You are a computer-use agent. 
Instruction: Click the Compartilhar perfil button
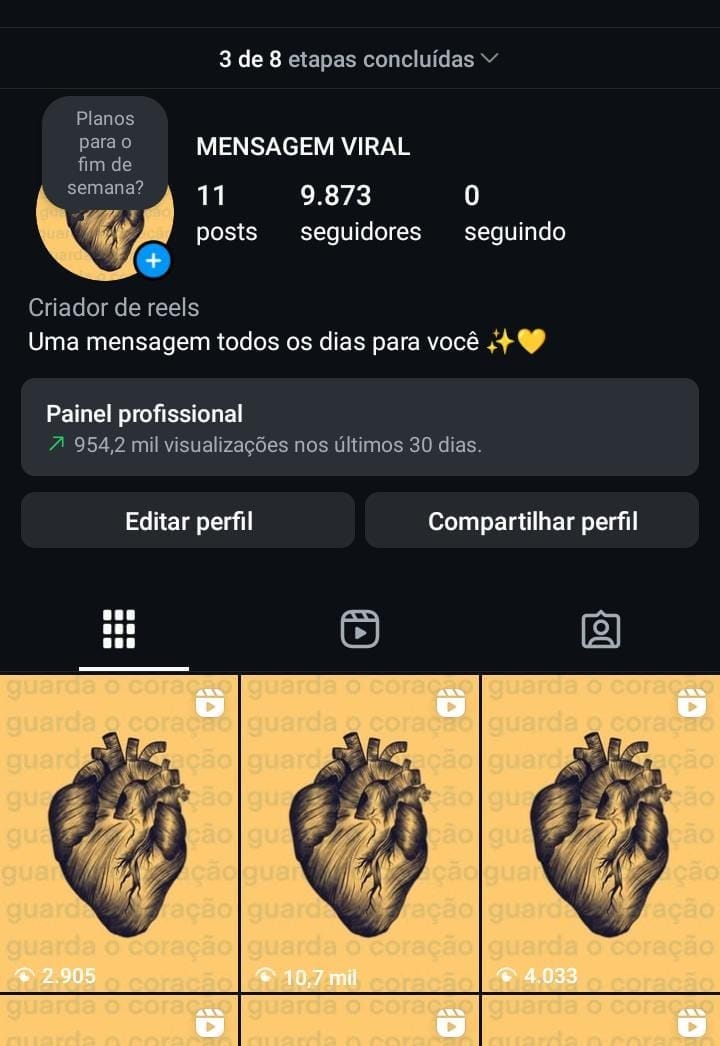[x=532, y=520]
